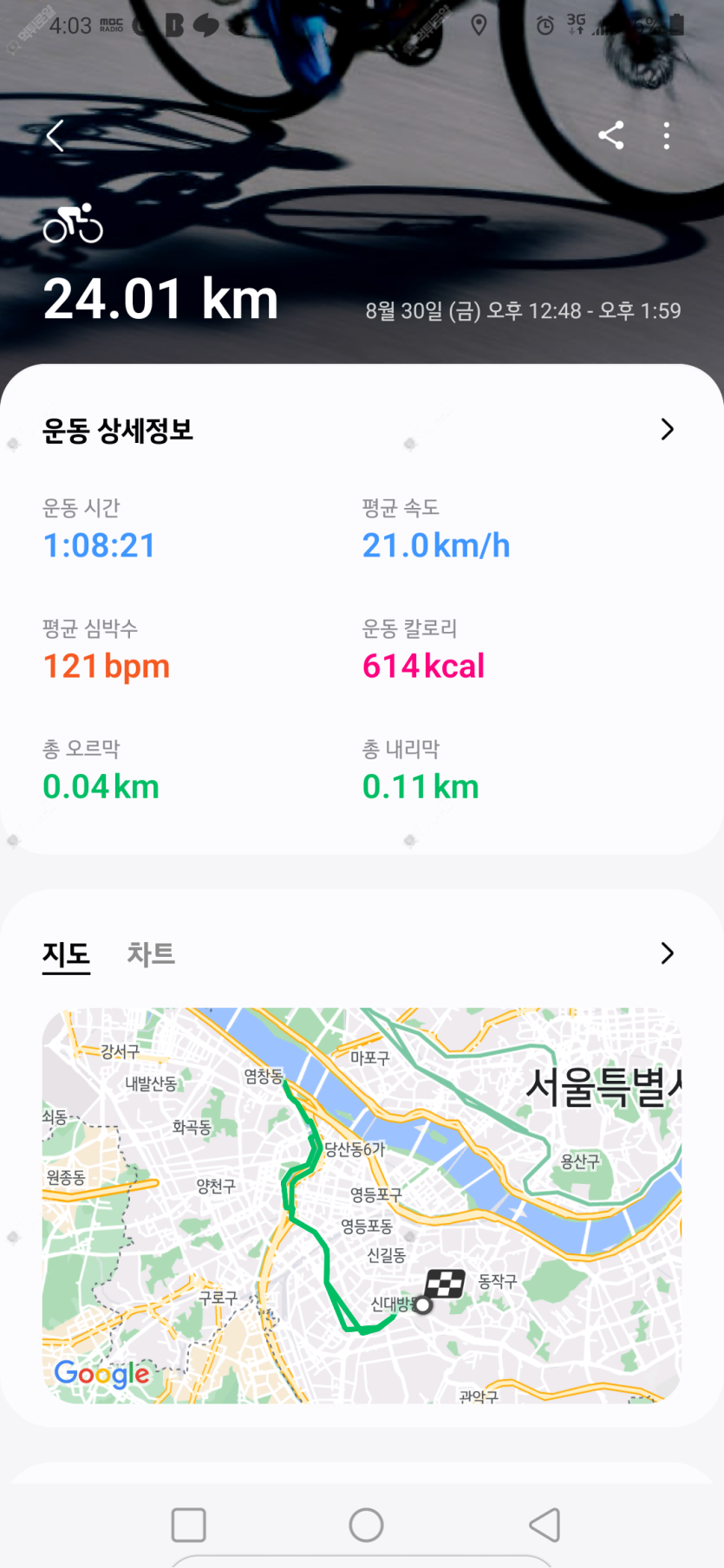Open recent apps from navigation bar
The image size is (724, 1568).
pyautogui.click(x=189, y=1525)
